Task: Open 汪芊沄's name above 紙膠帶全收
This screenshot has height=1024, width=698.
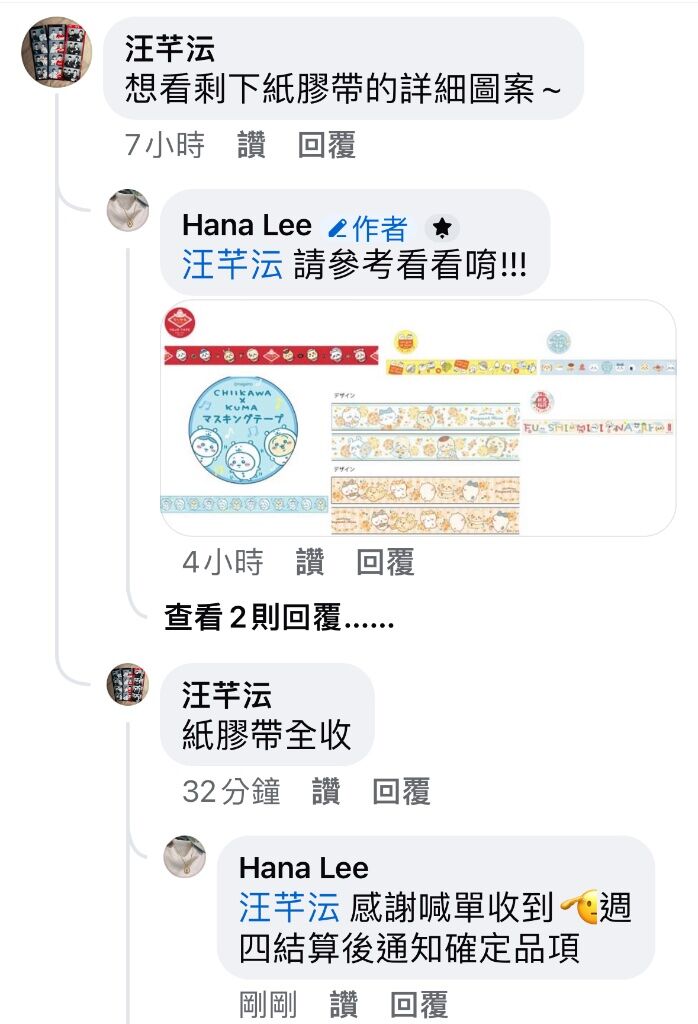Action: [x=227, y=695]
